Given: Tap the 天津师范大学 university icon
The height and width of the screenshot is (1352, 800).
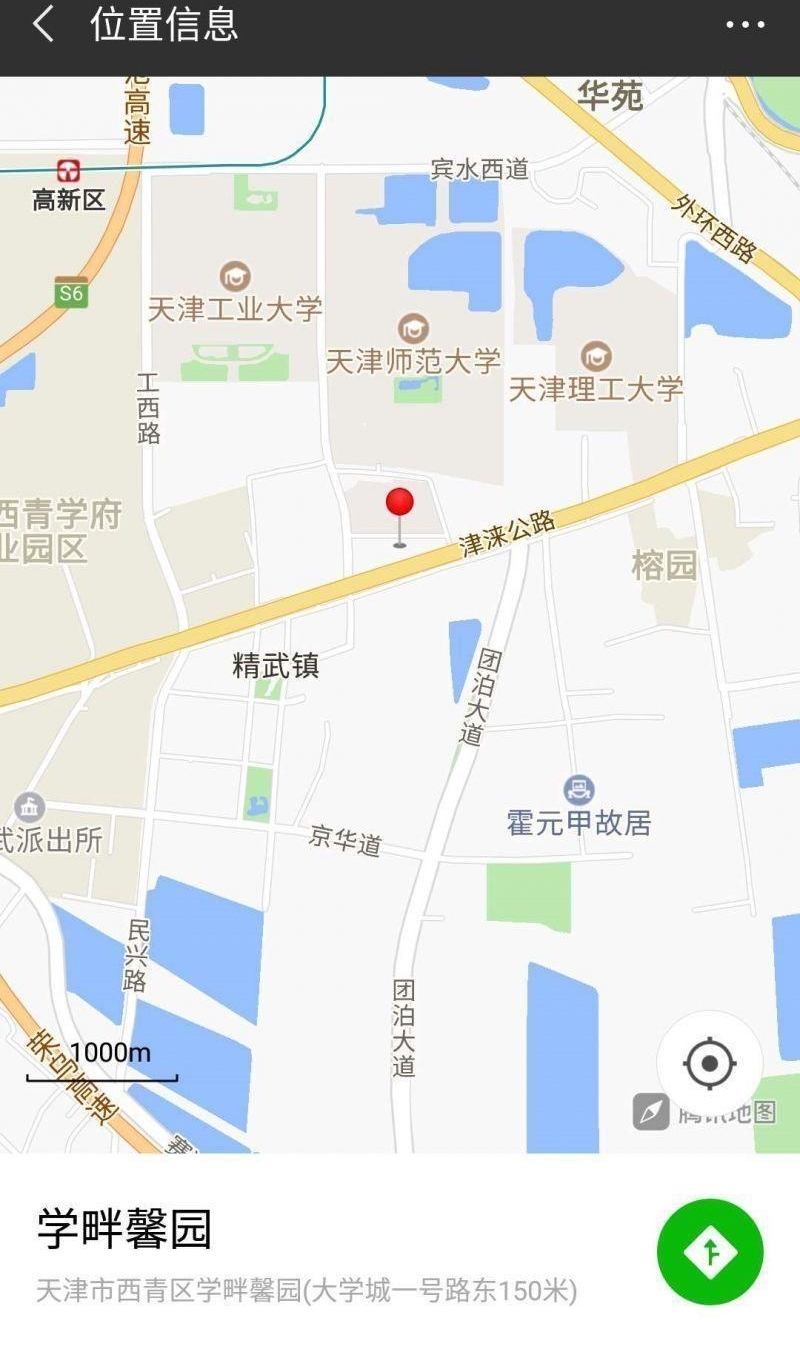Looking at the screenshot, I should (x=414, y=327).
